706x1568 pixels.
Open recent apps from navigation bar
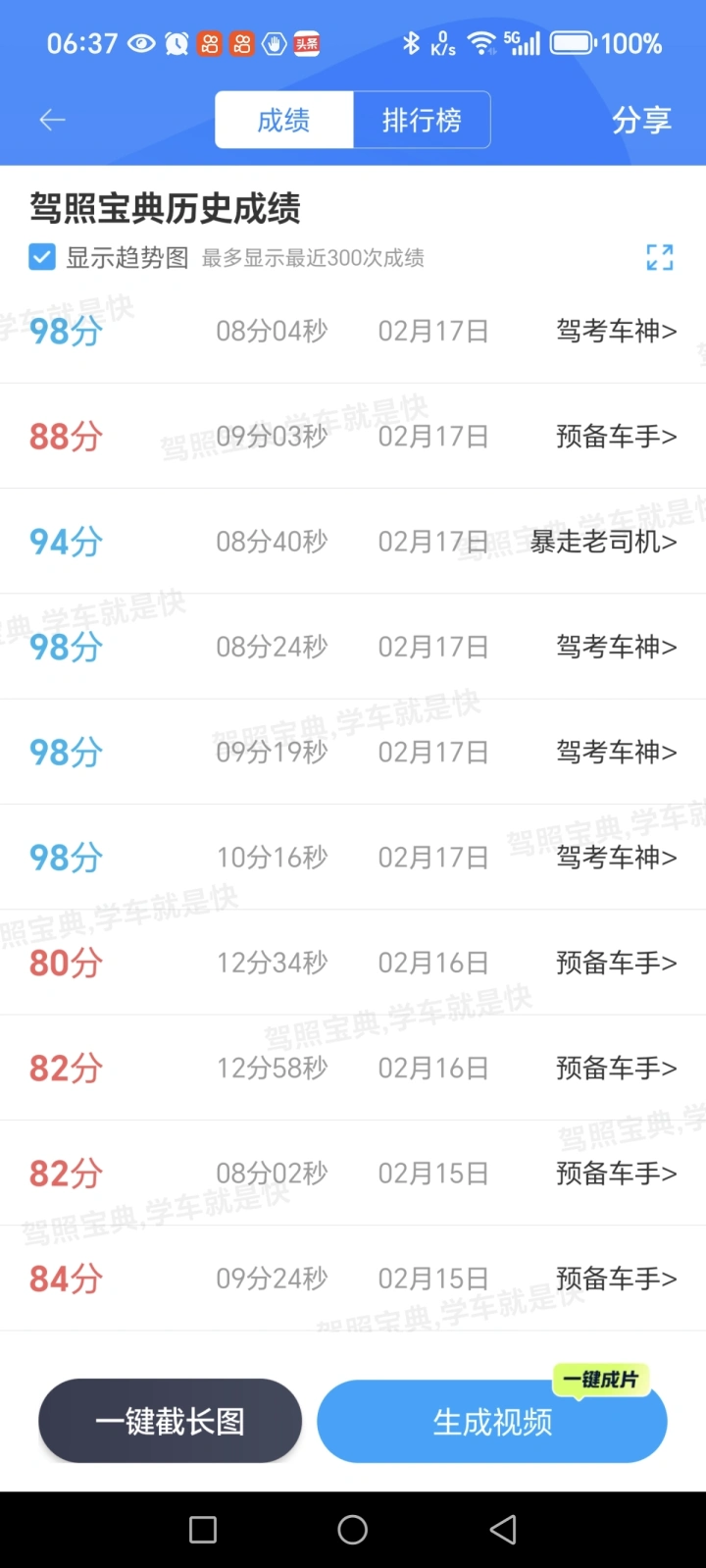coord(203,1529)
